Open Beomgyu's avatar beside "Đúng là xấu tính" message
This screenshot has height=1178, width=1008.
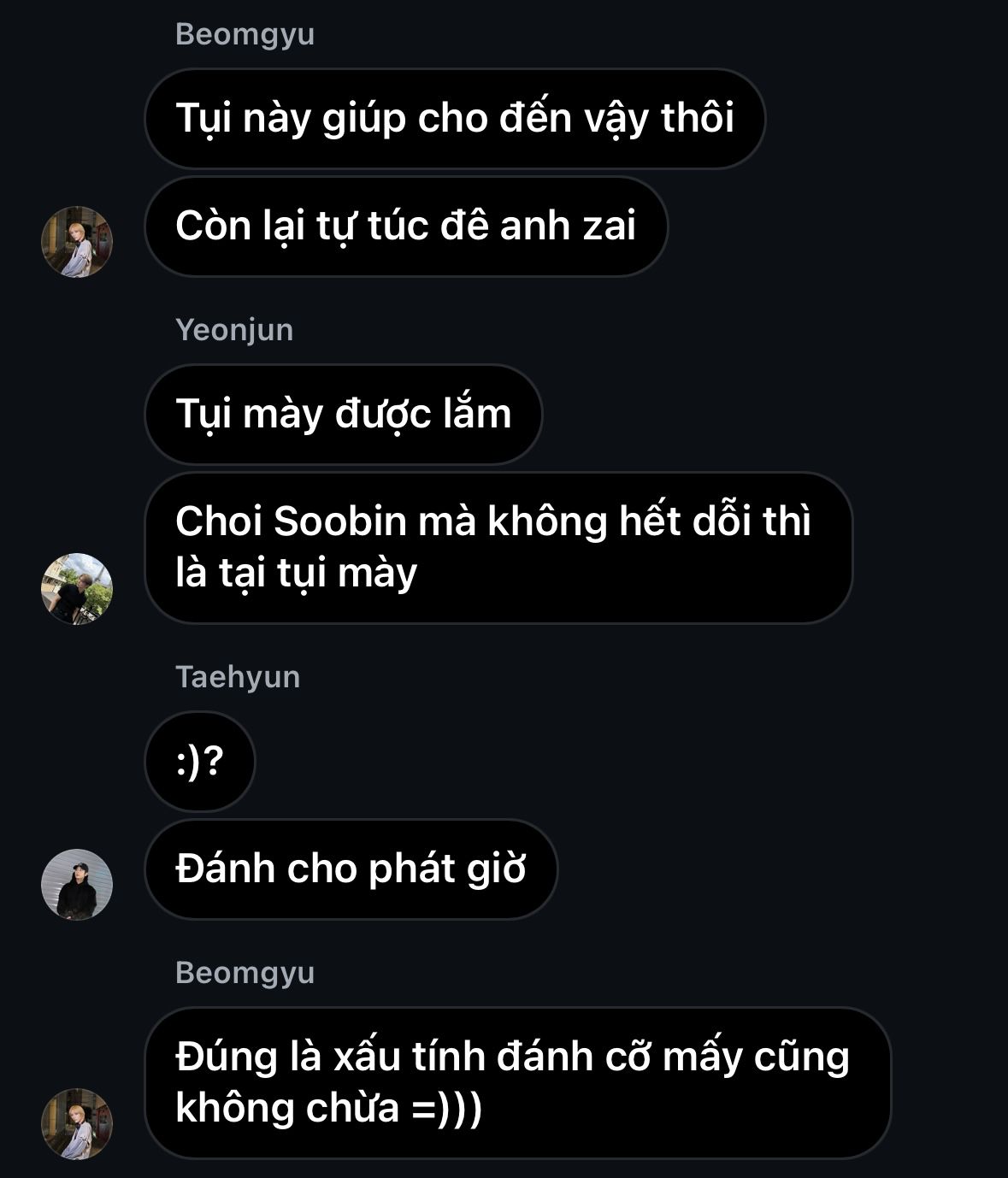click(x=77, y=1124)
